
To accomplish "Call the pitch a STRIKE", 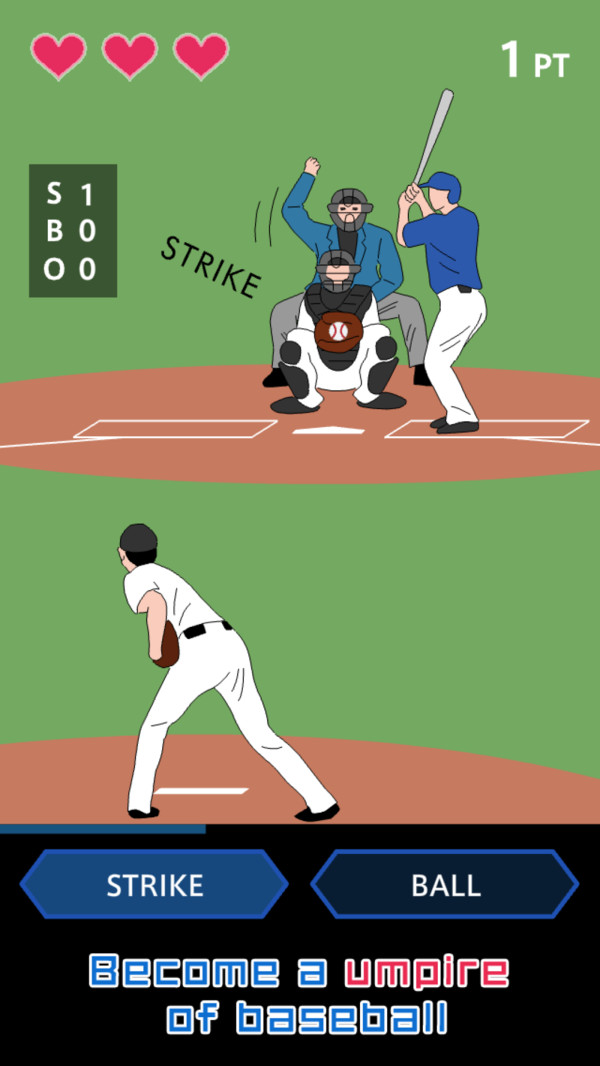I will click(x=155, y=885).
